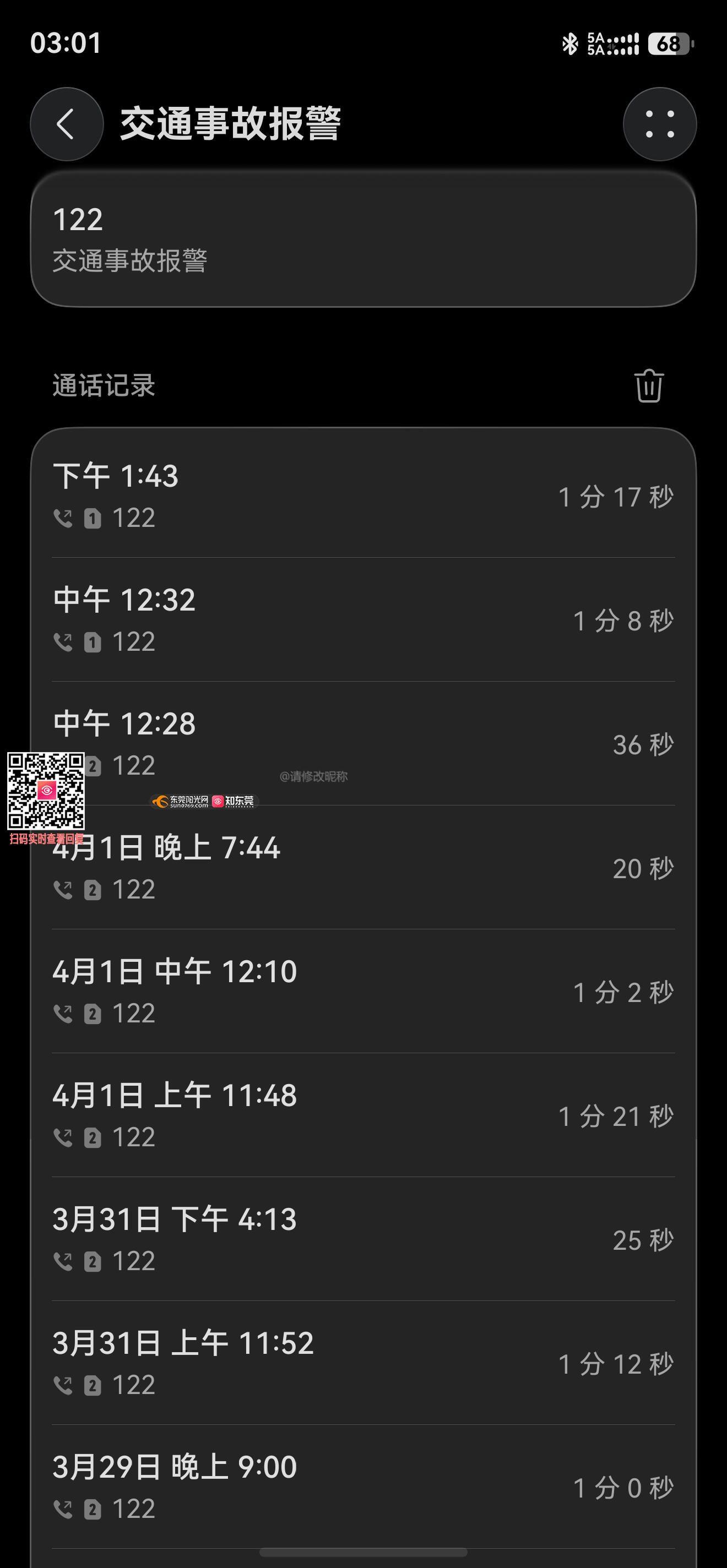
Task: Select the 中午 12:28 call entry
Action: tap(363, 743)
